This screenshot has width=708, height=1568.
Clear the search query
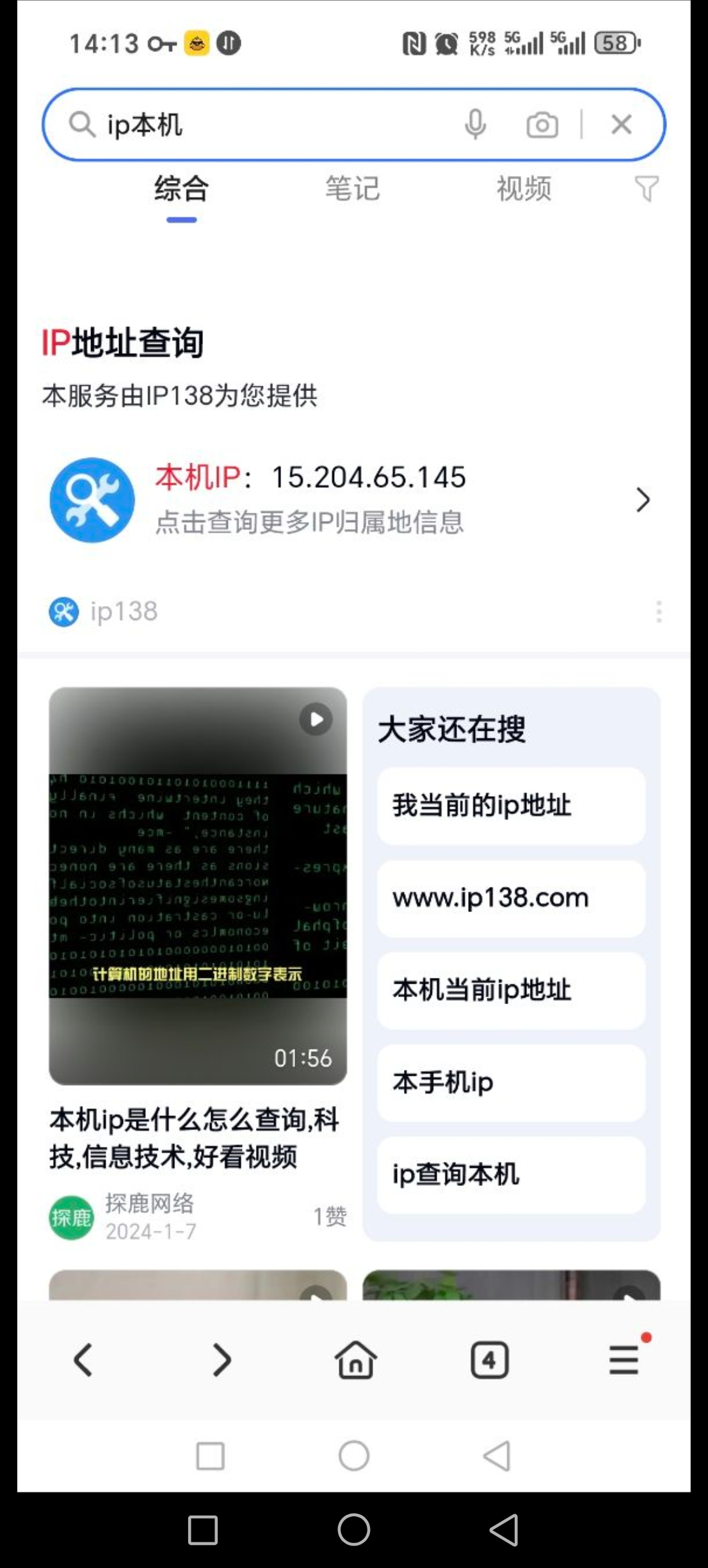pyautogui.click(x=621, y=124)
